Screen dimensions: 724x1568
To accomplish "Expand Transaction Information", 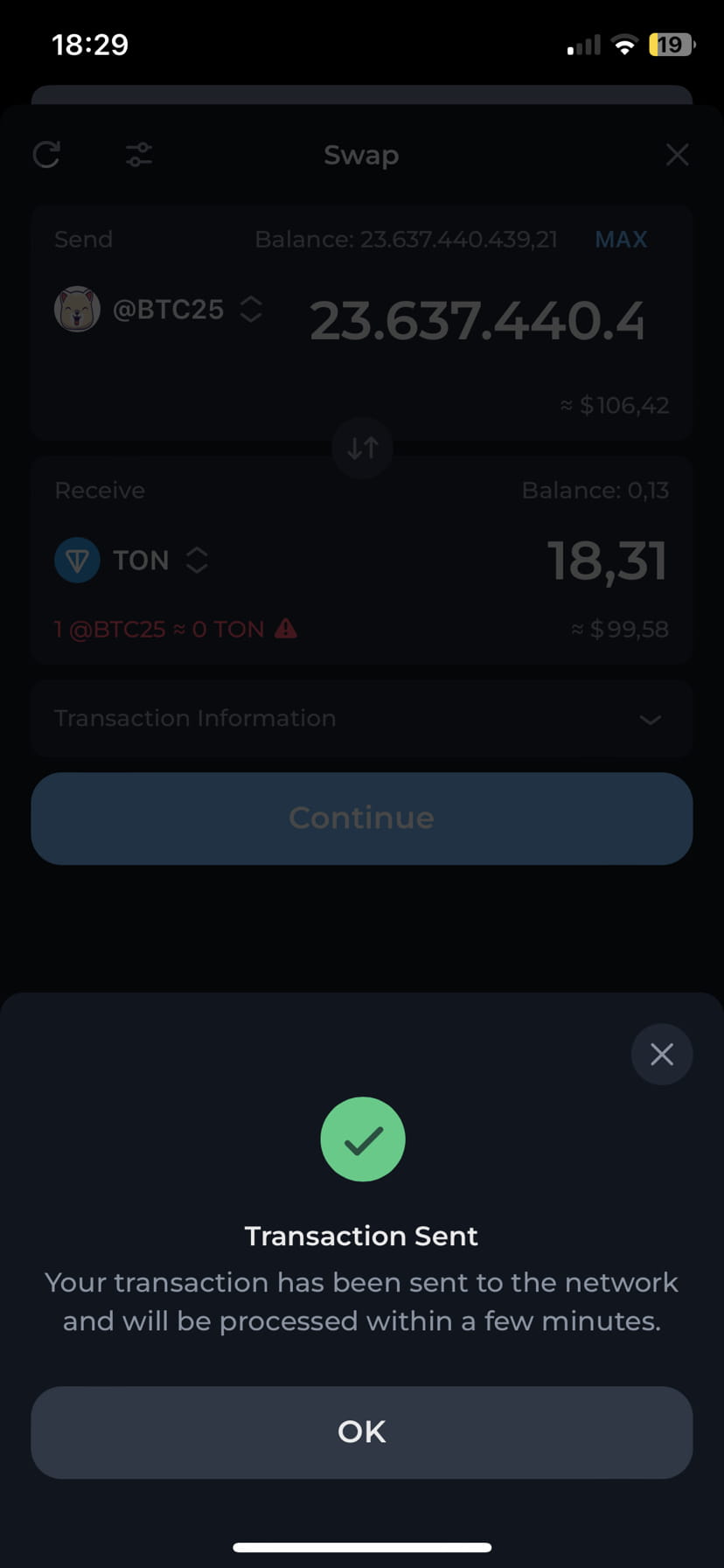I will pyautogui.click(x=361, y=719).
